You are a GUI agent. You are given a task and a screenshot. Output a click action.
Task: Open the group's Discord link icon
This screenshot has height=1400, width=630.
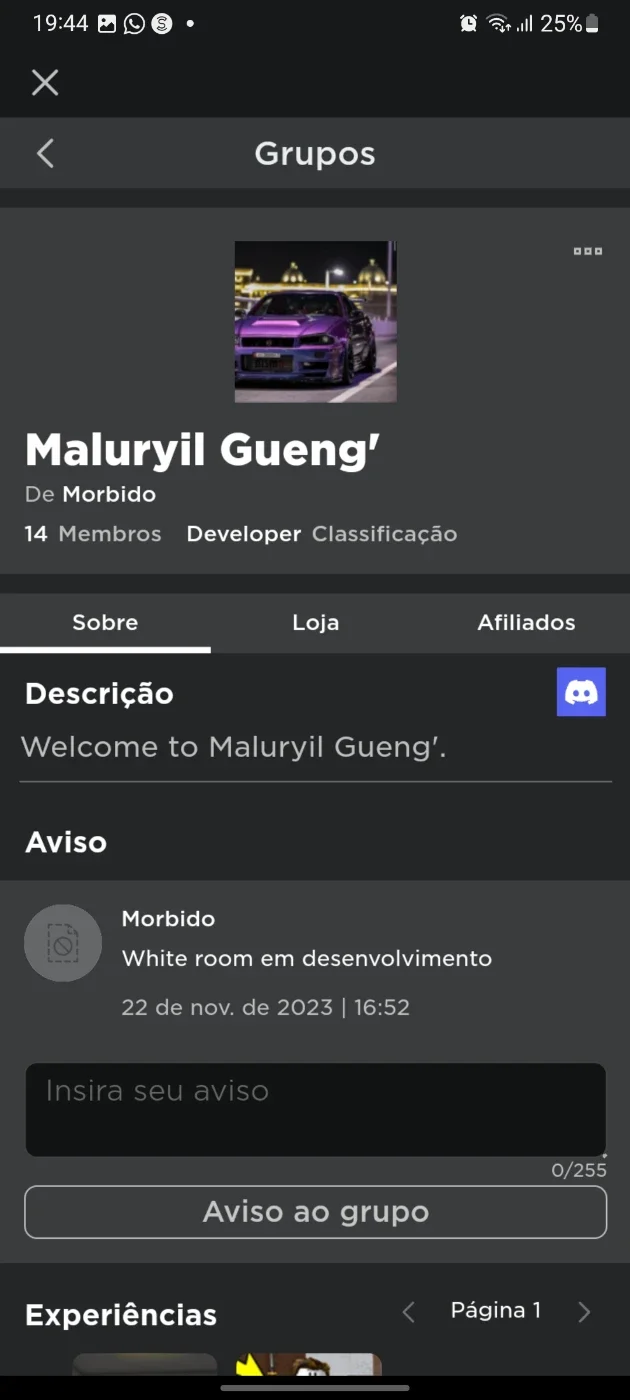click(581, 692)
